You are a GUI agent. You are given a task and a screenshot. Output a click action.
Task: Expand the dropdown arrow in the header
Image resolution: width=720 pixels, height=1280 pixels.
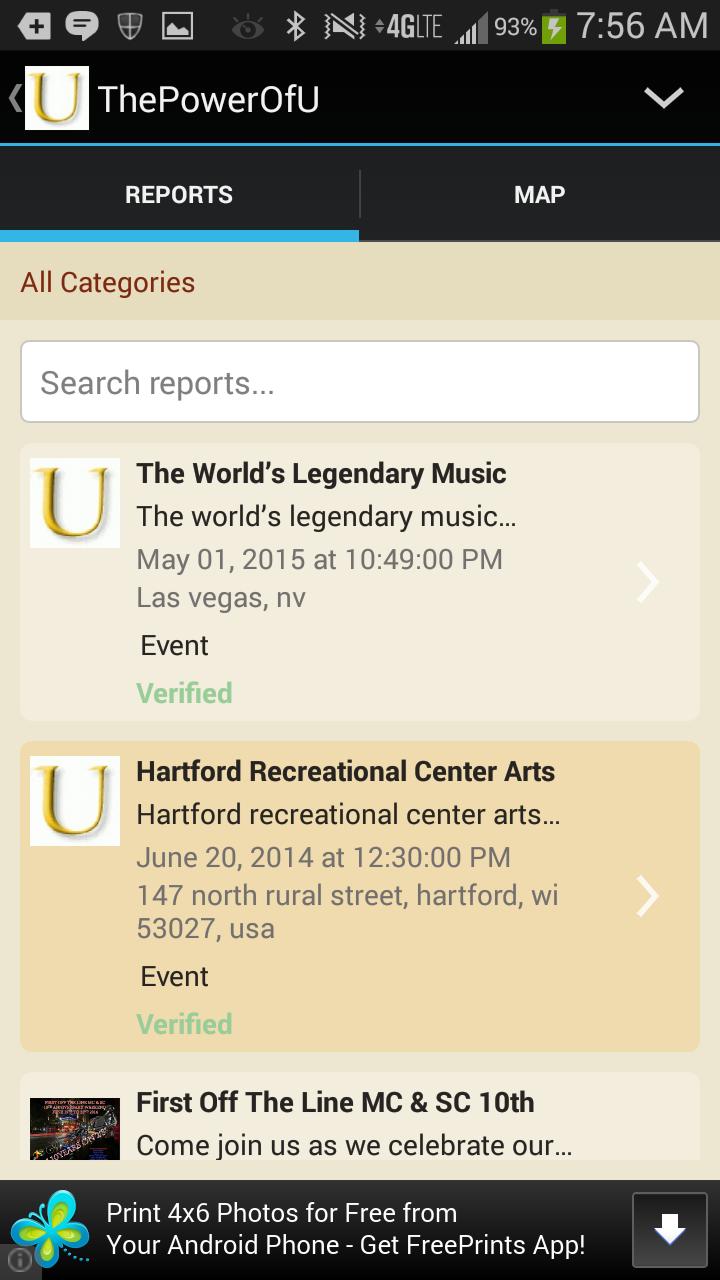(x=663, y=97)
